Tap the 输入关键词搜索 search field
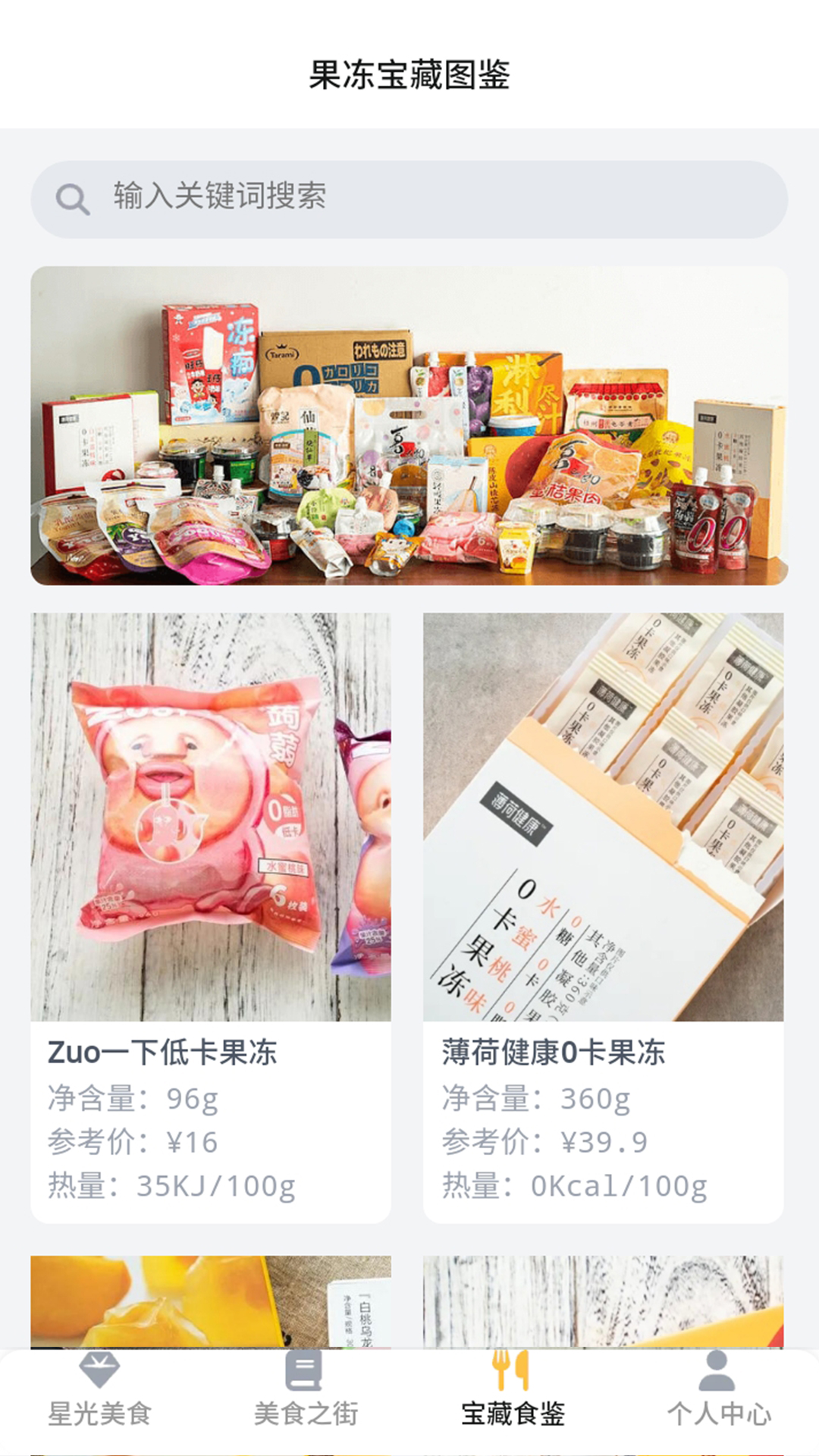 coord(409,199)
